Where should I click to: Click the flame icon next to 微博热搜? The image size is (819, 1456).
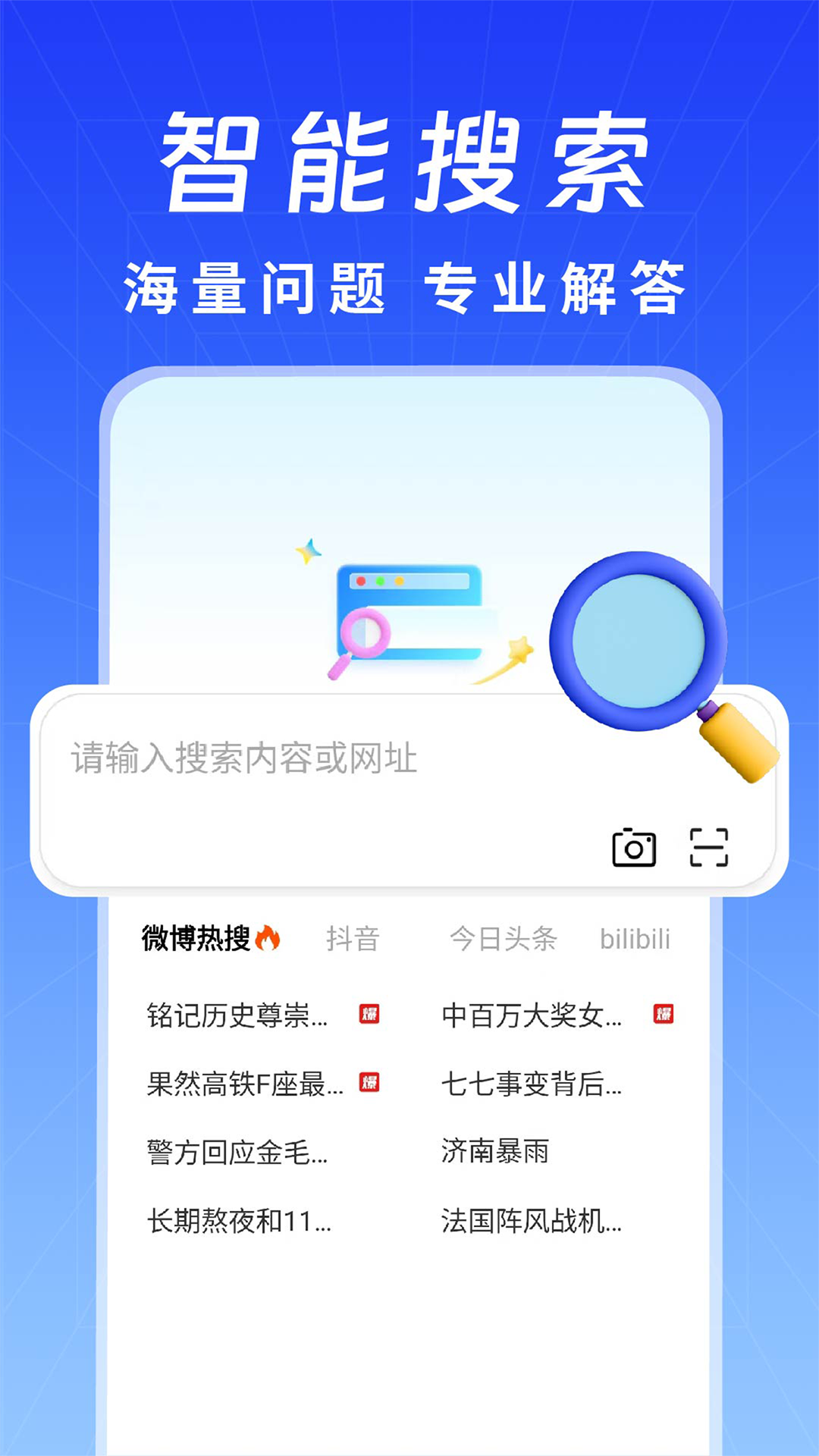coord(270,937)
